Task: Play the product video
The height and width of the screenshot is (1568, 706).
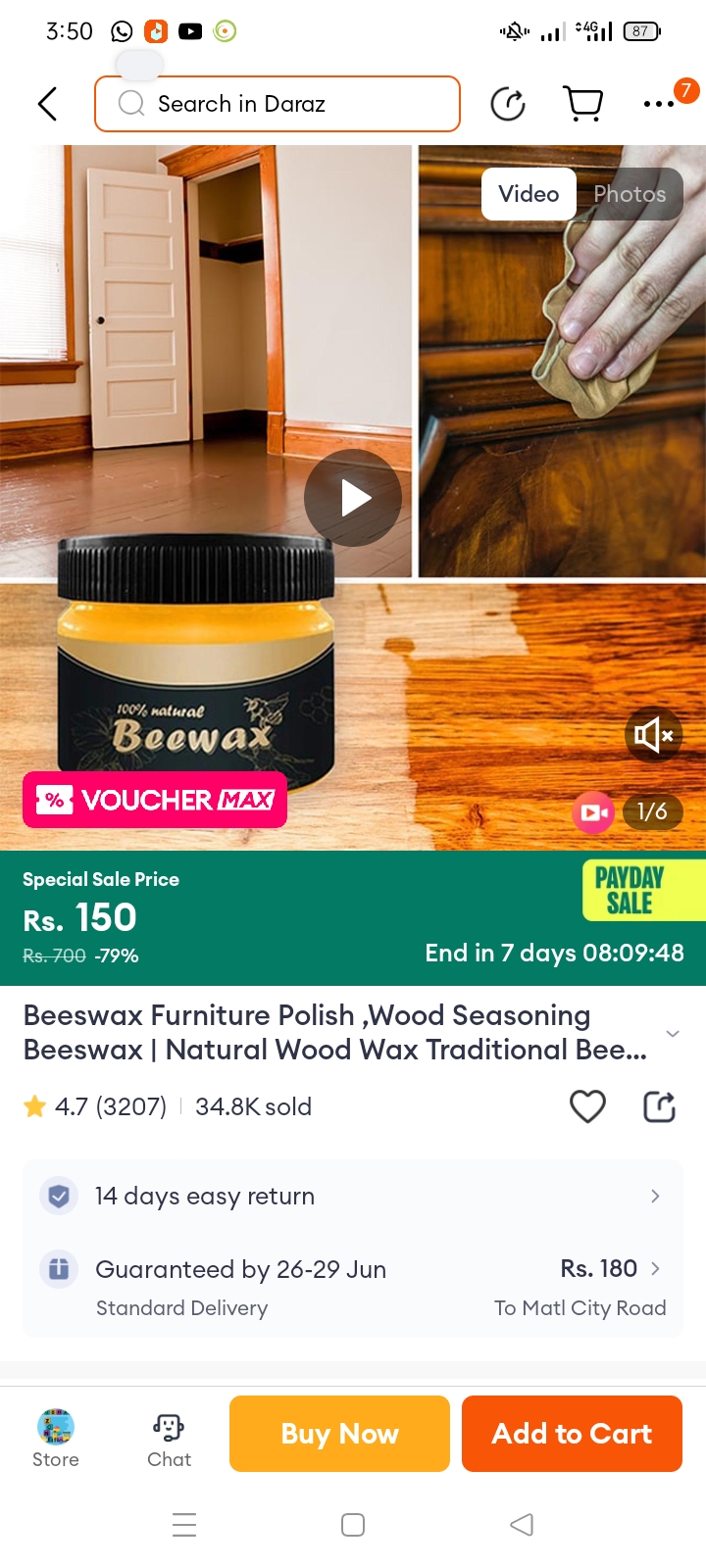Action: point(353,498)
